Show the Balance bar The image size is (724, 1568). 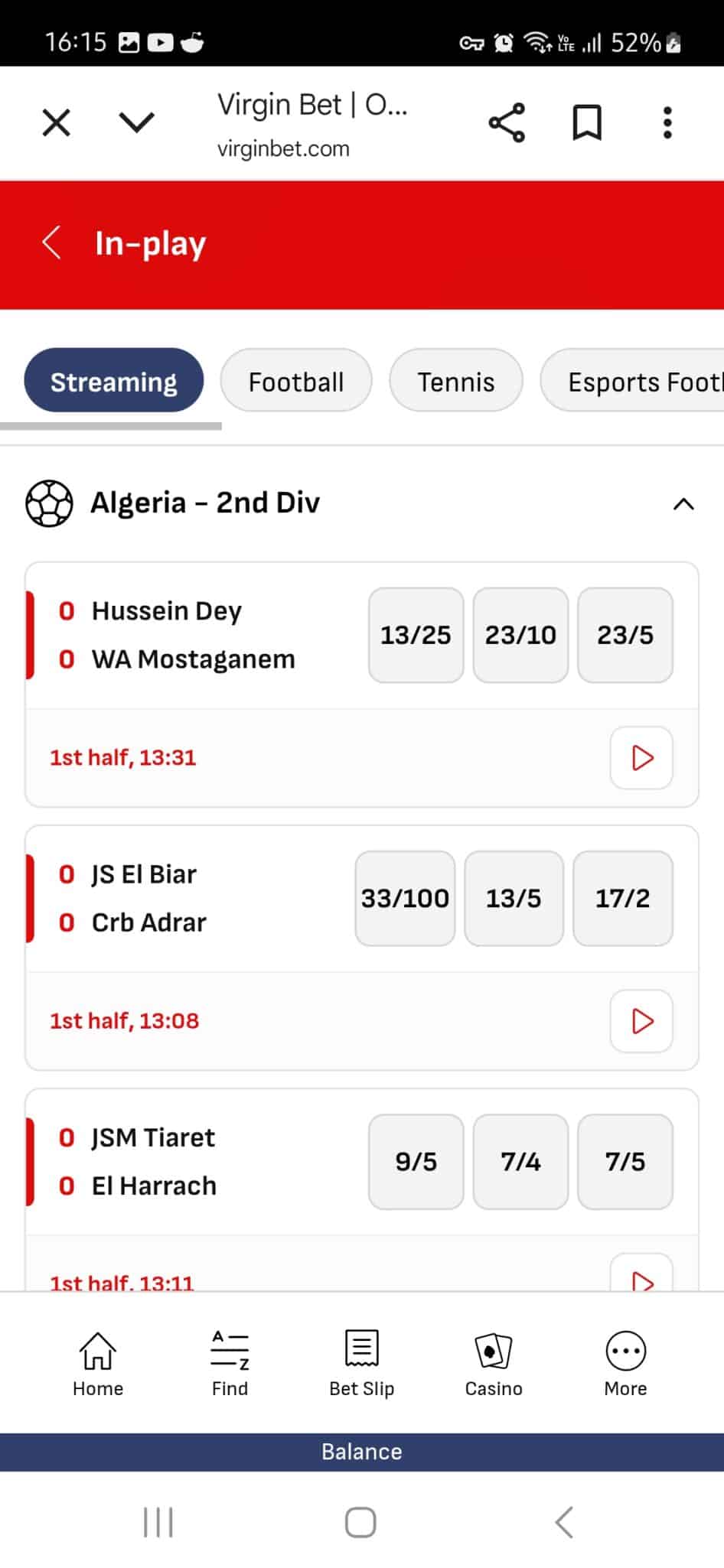360,1451
